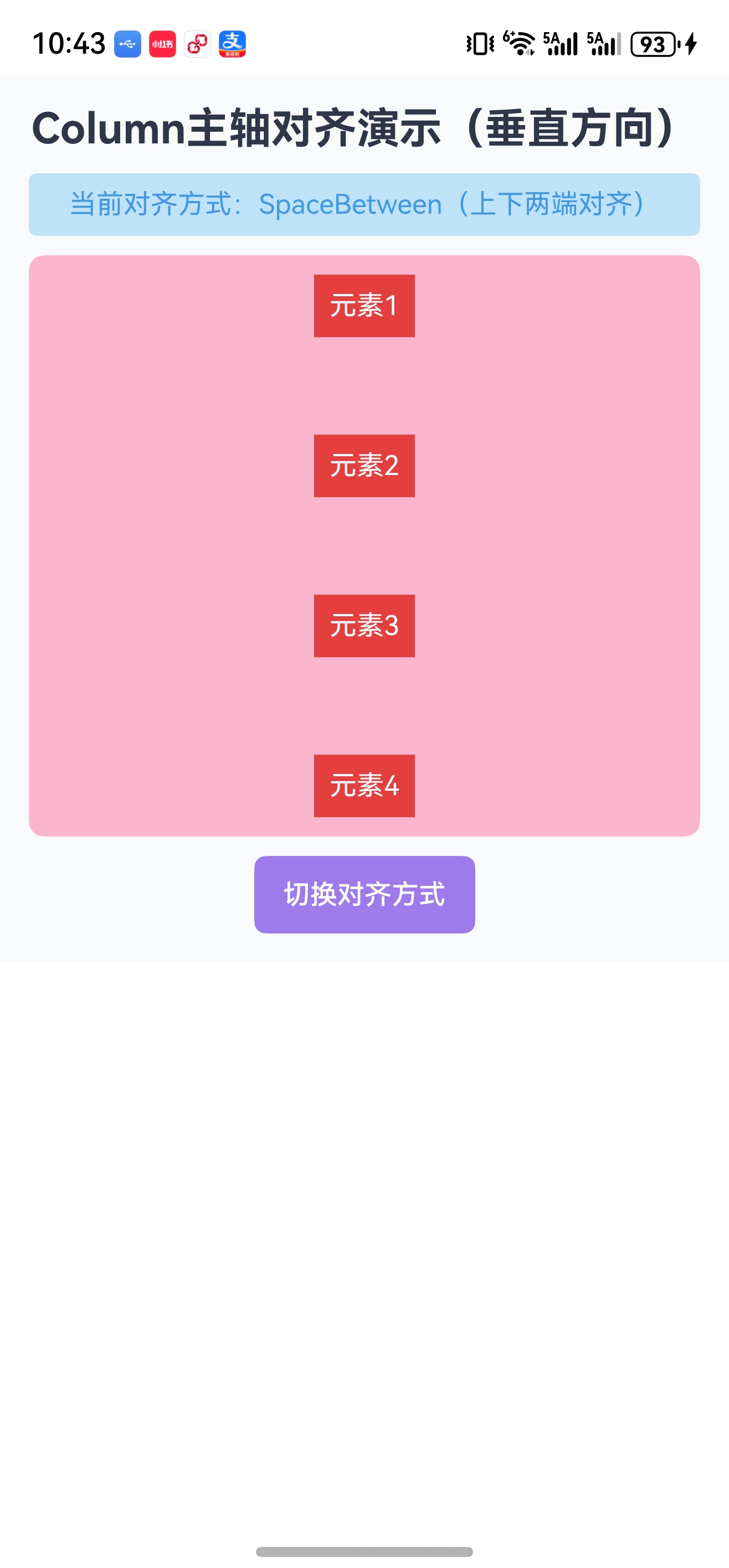Tap the first 5A SIM signal icon
Screen dimensions: 729x1568
click(x=560, y=43)
